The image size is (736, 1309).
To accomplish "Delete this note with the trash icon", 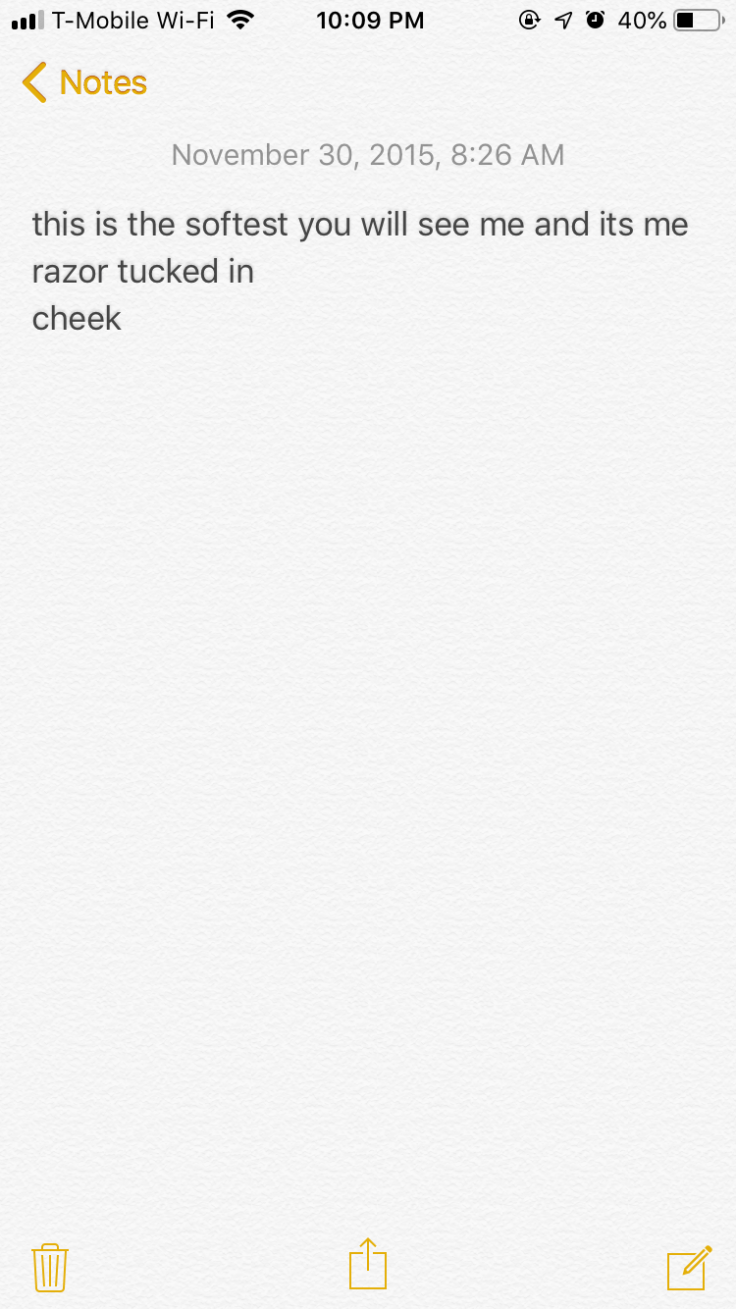I will 50,1267.
